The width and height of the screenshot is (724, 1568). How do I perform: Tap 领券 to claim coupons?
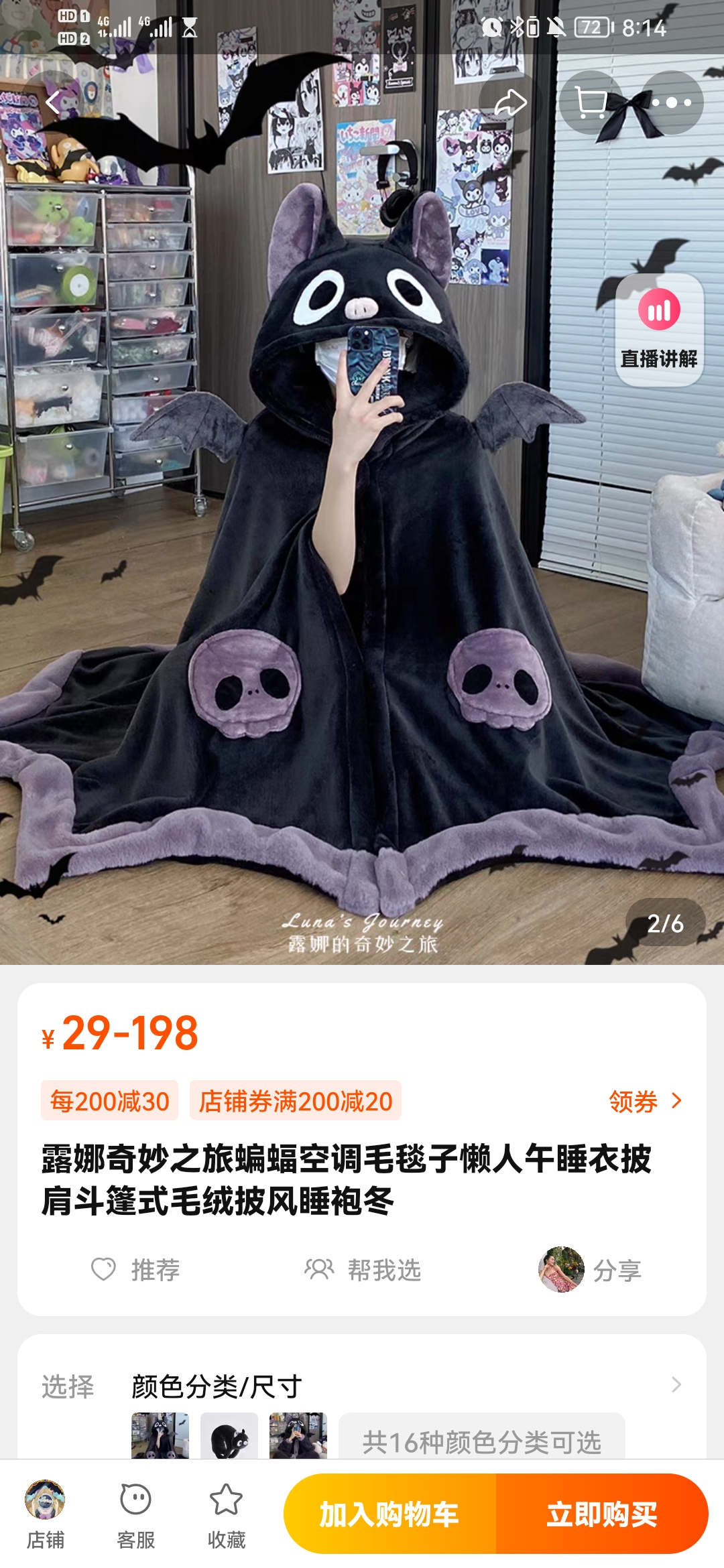coord(645,1101)
